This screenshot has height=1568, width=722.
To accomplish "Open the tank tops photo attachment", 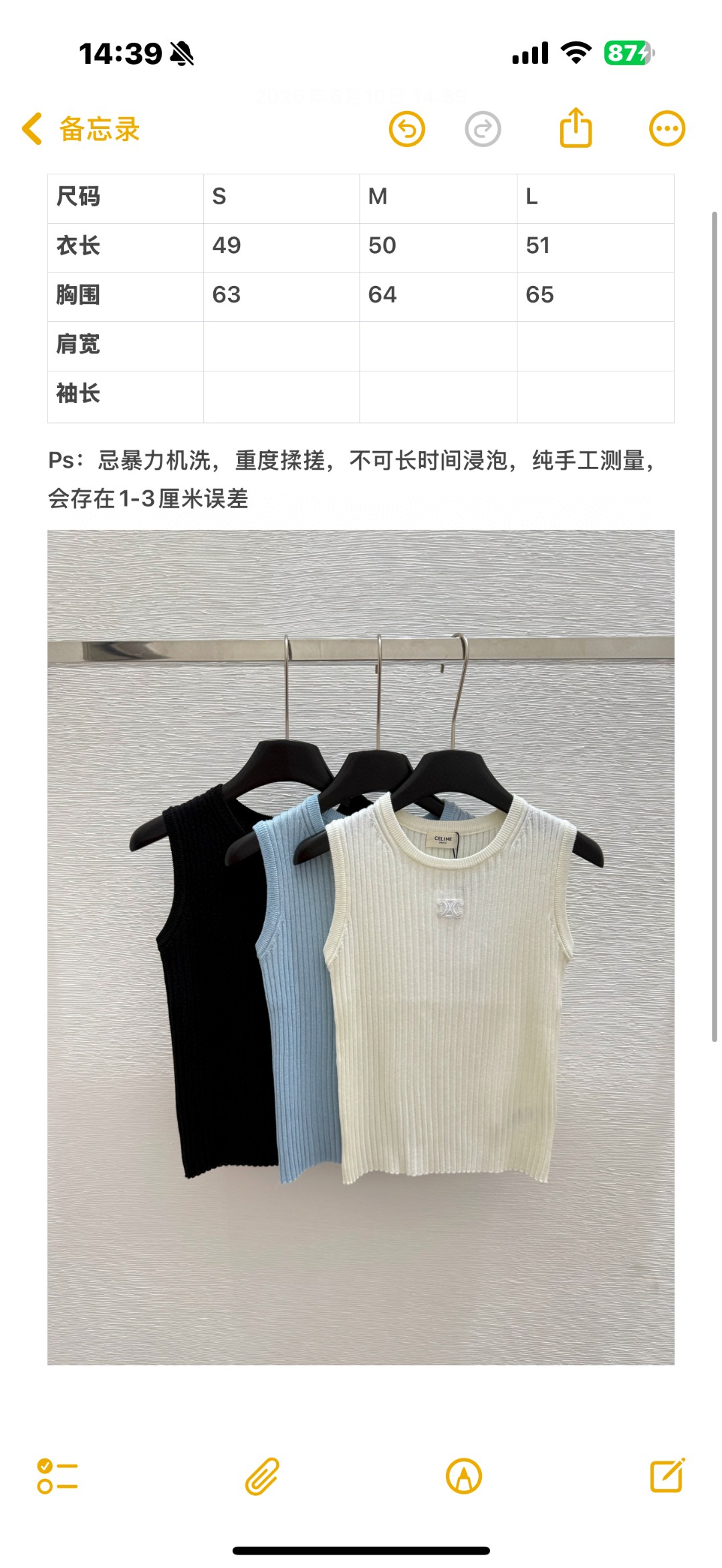I will click(x=361, y=947).
